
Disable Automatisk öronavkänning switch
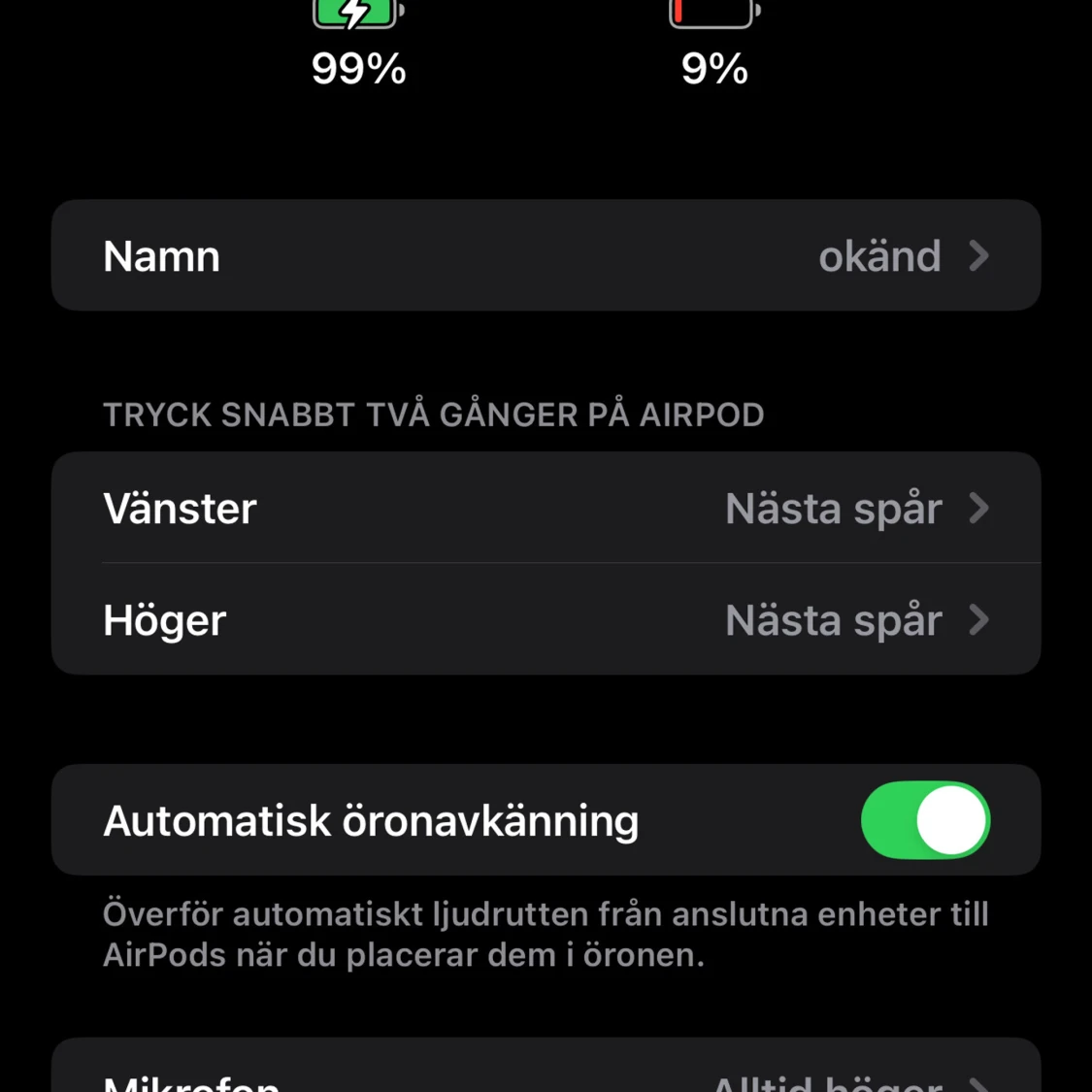(x=924, y=820)
